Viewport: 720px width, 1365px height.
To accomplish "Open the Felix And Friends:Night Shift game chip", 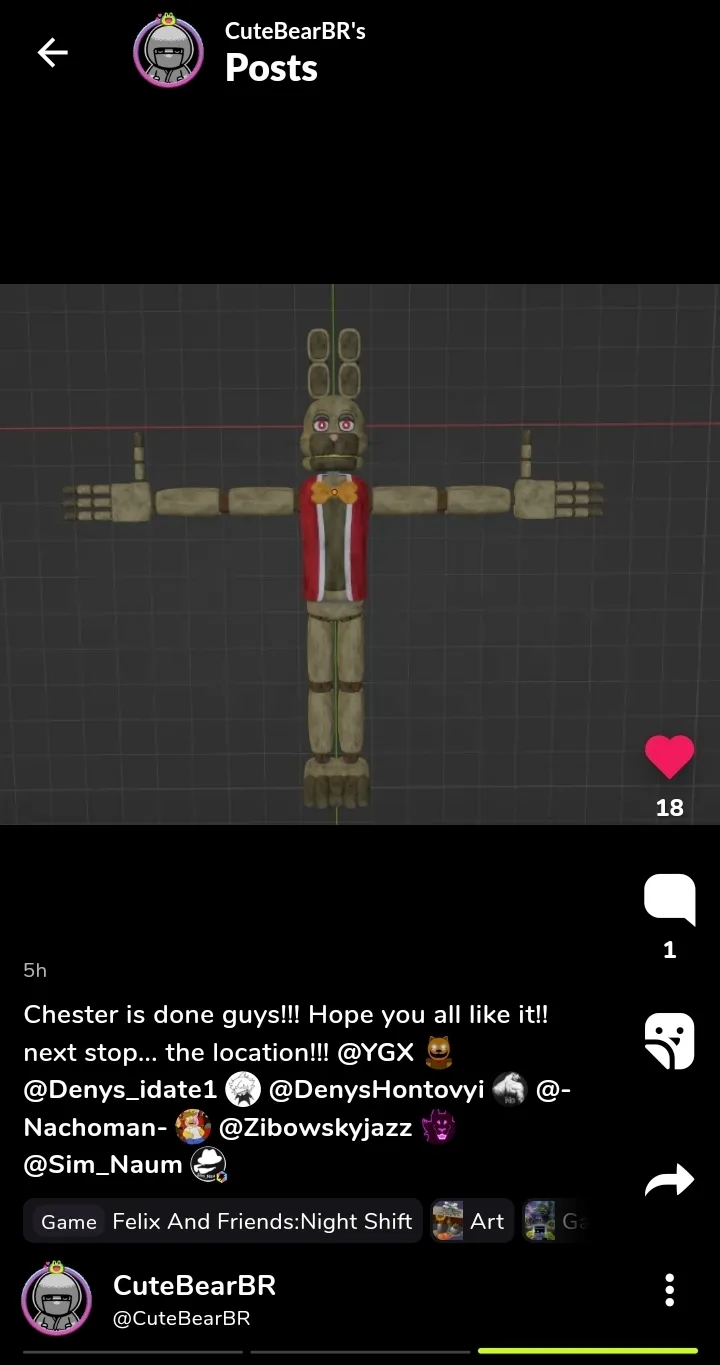I will click(x=223, y=1221).
